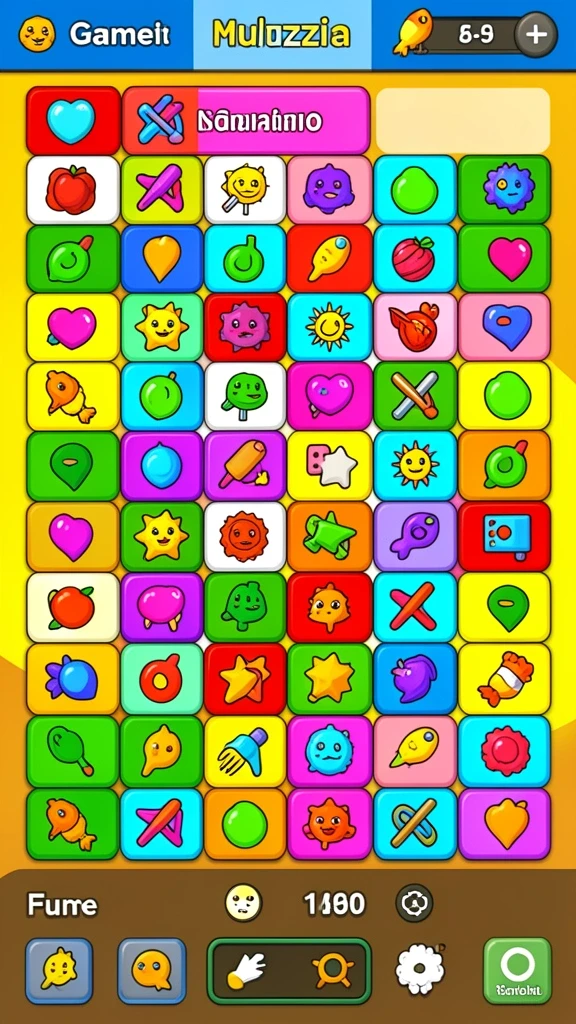This screenshot has height=1024, width=576.
Task: Tap the round refresh icon next to the score
Action: [x=414, y=903]
